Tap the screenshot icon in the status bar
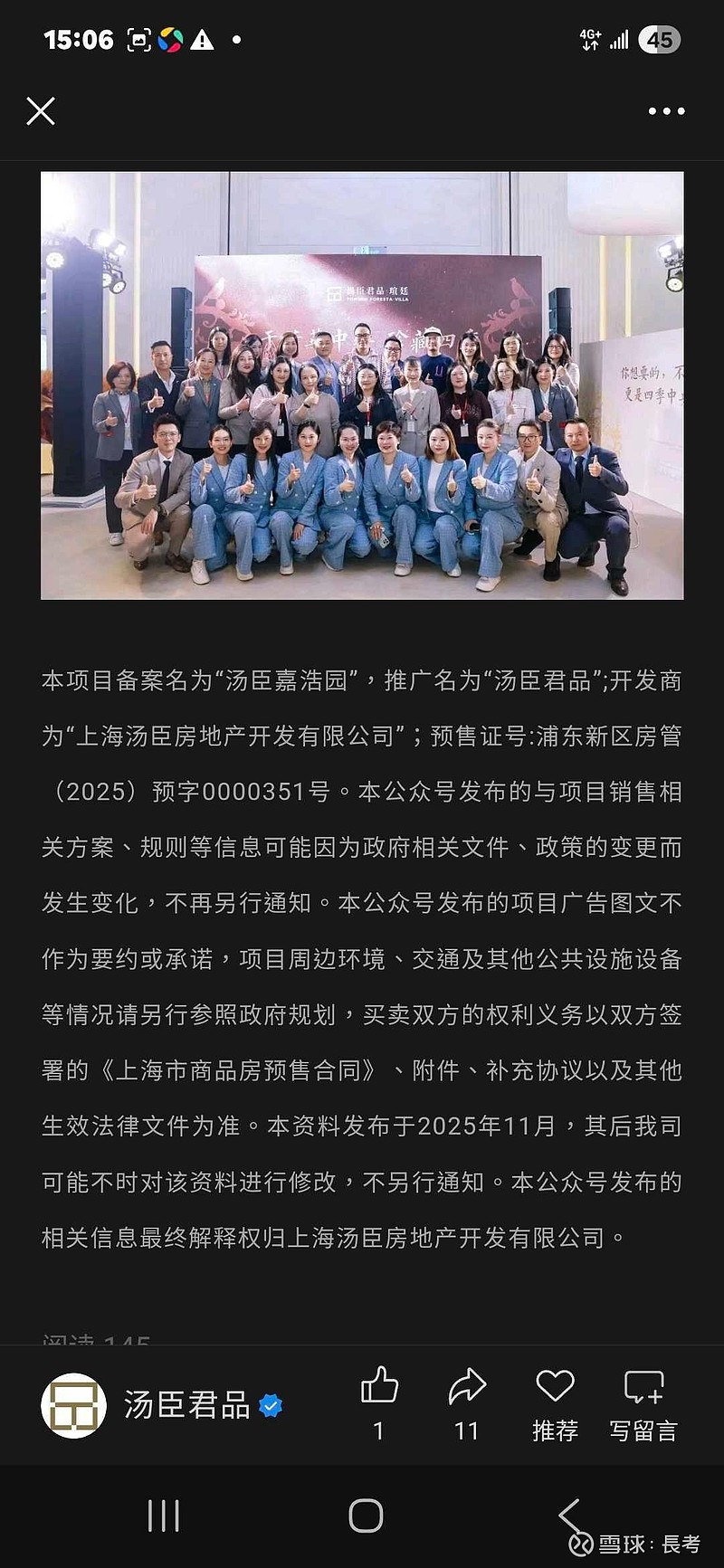Image resolution: width=724 pixels, height=1568 pixels. [x=138, y=38]
